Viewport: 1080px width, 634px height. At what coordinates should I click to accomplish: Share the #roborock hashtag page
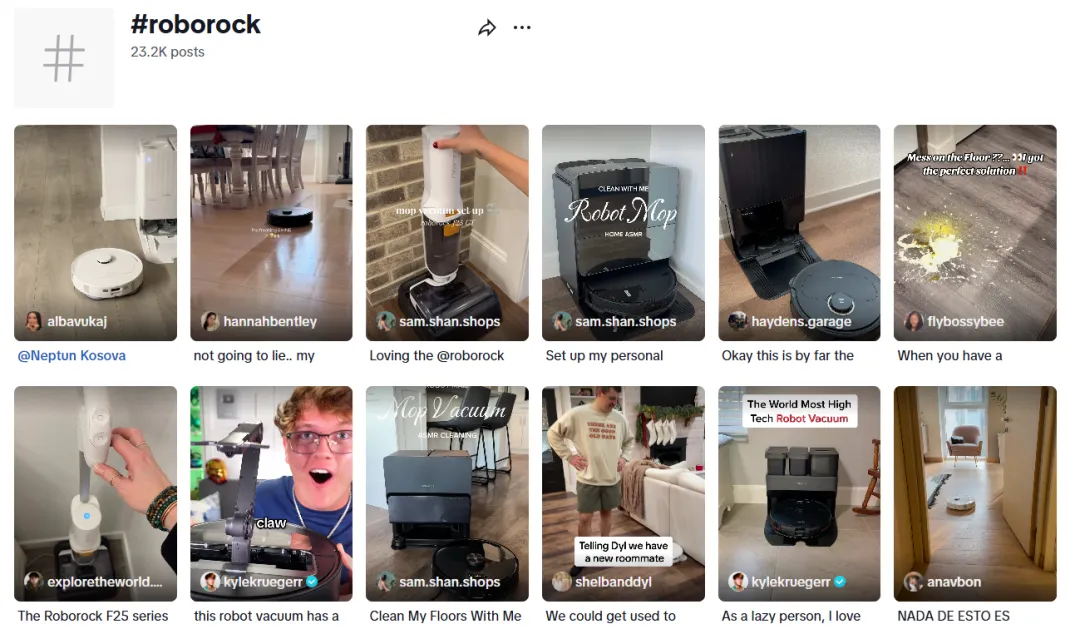point(487,28)
